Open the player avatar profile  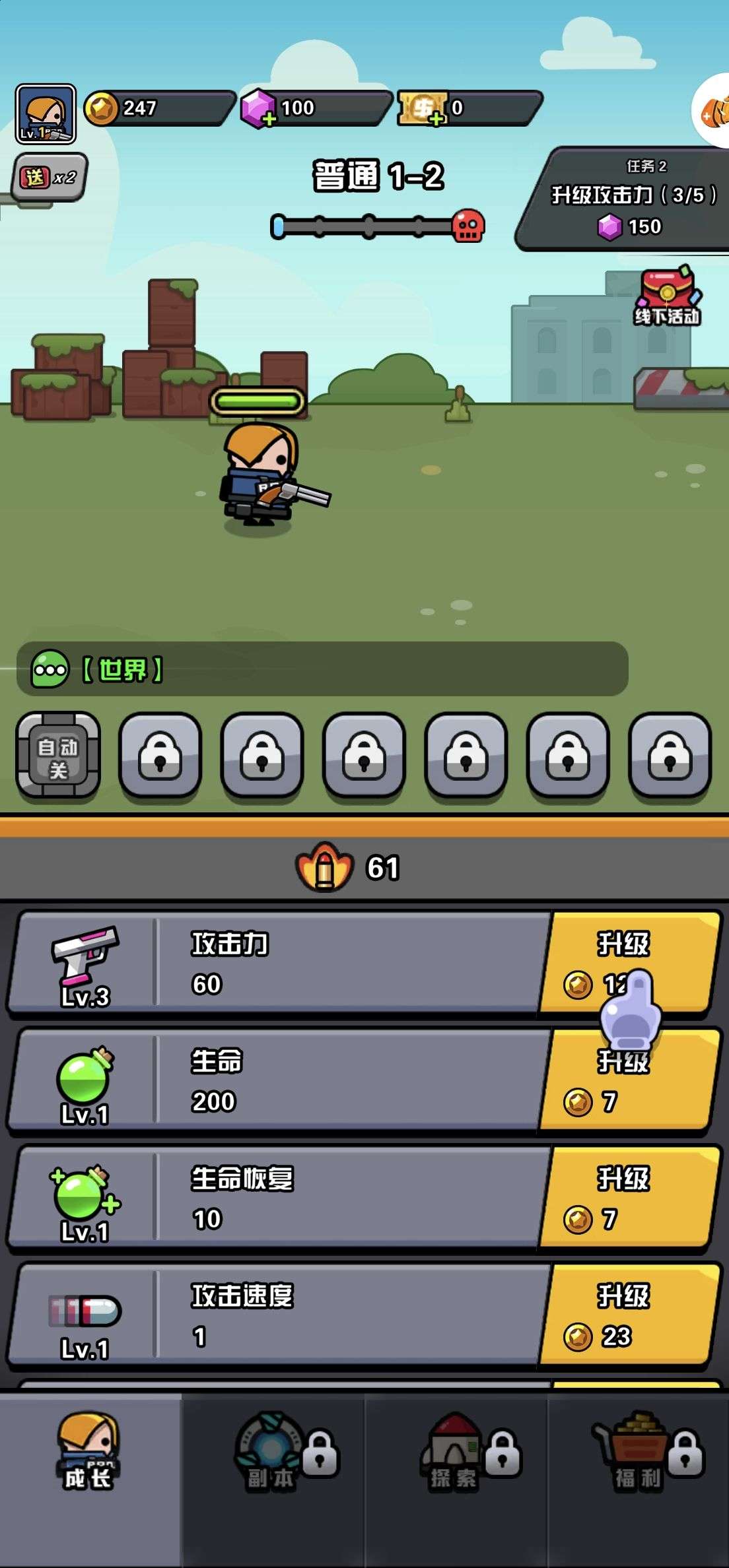[x=46, y=114]
